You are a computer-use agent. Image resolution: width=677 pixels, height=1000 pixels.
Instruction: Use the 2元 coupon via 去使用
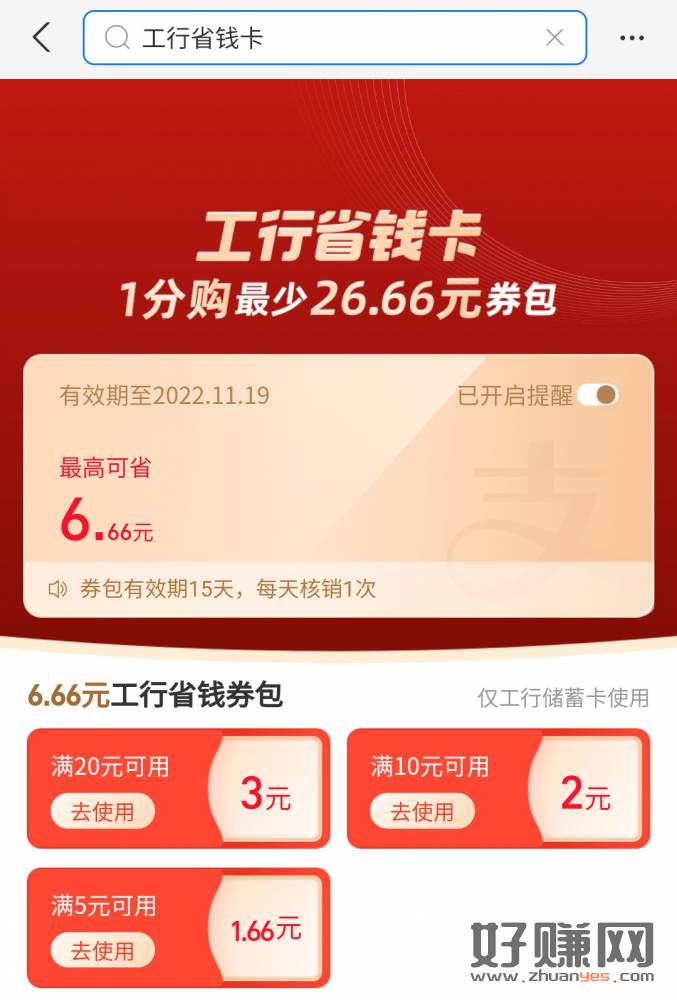coord(422,811)
